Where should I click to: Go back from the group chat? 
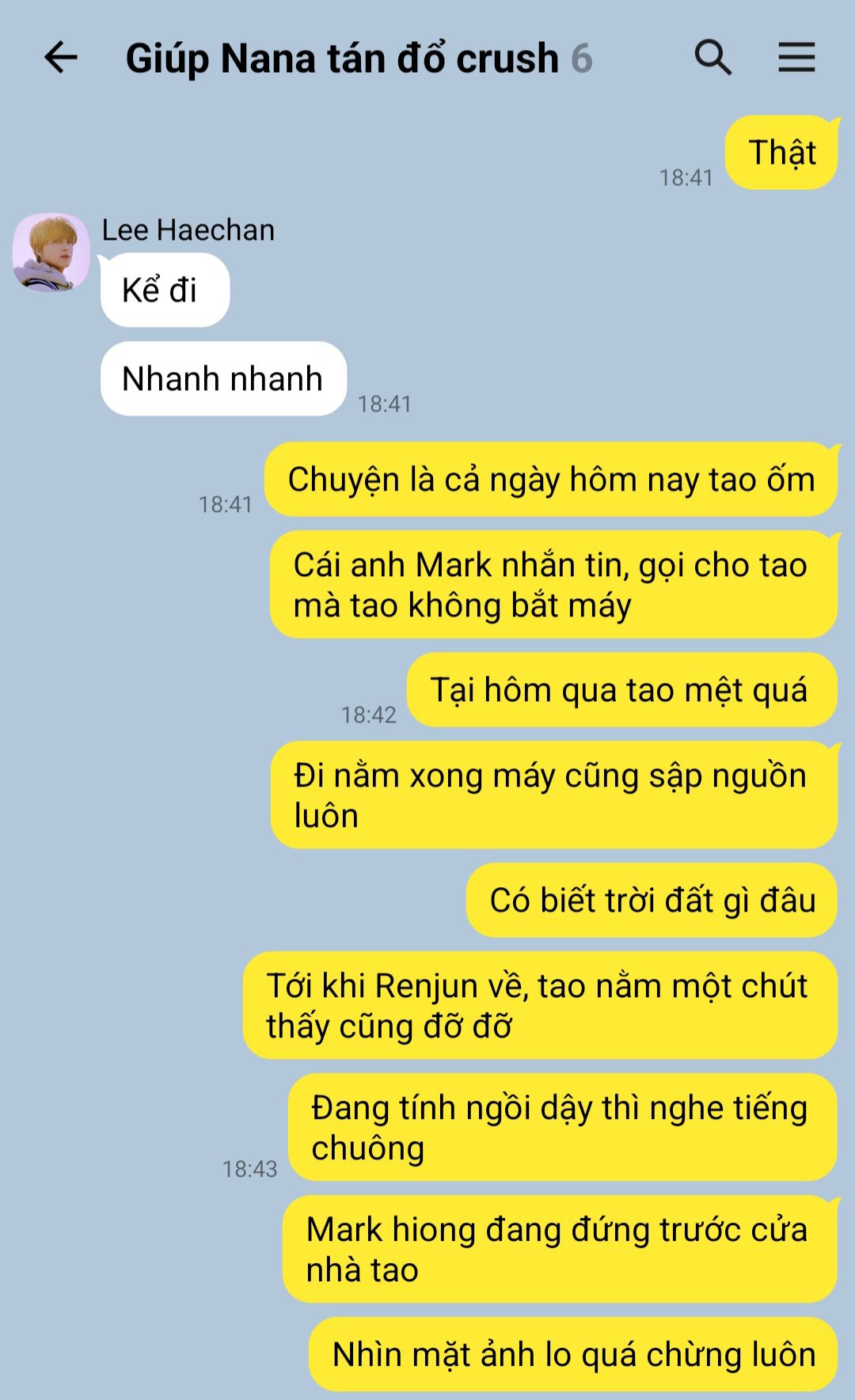(60, 58)
